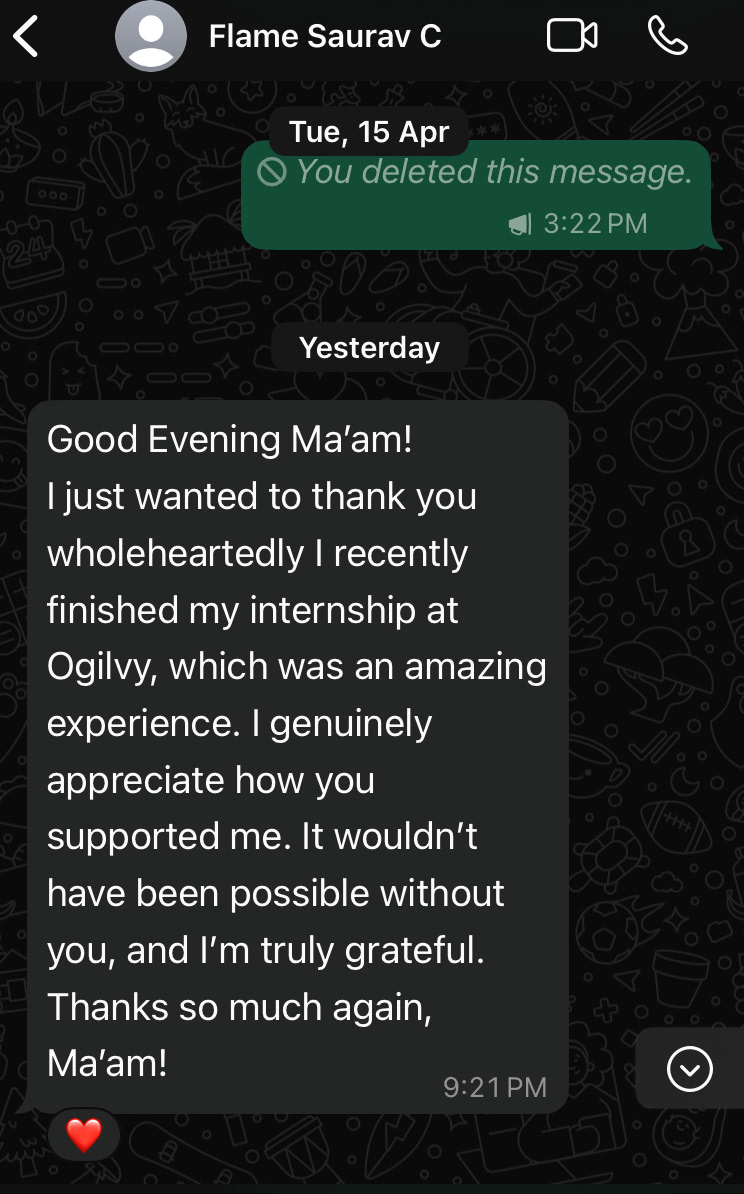Go back to the chats list

26,37
